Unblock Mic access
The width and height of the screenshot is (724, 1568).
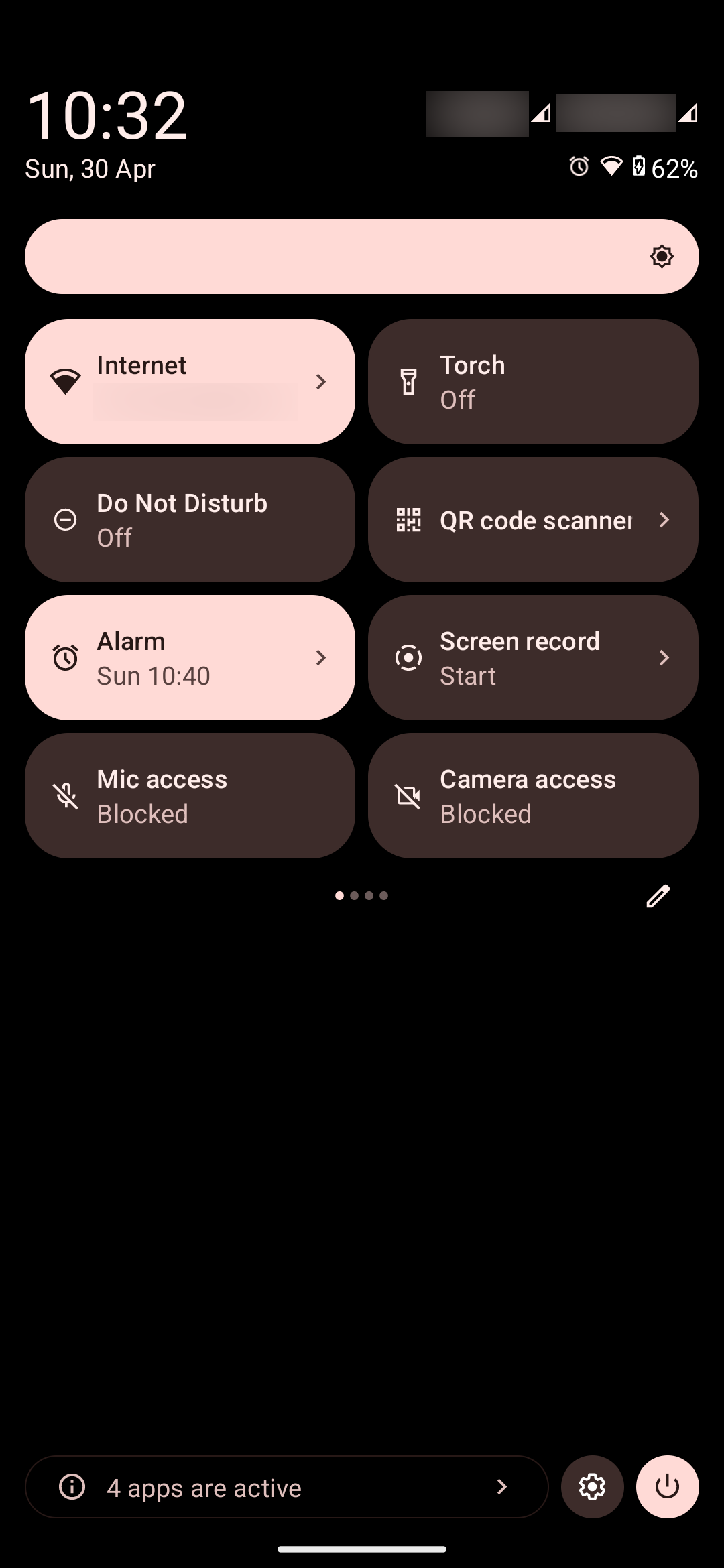pos(190,795)
